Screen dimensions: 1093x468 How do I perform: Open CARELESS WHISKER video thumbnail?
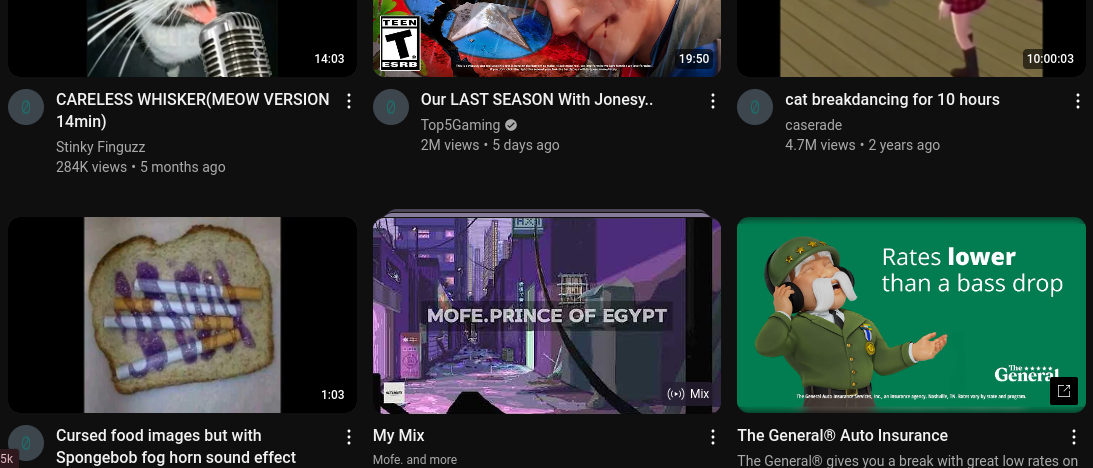182,36
